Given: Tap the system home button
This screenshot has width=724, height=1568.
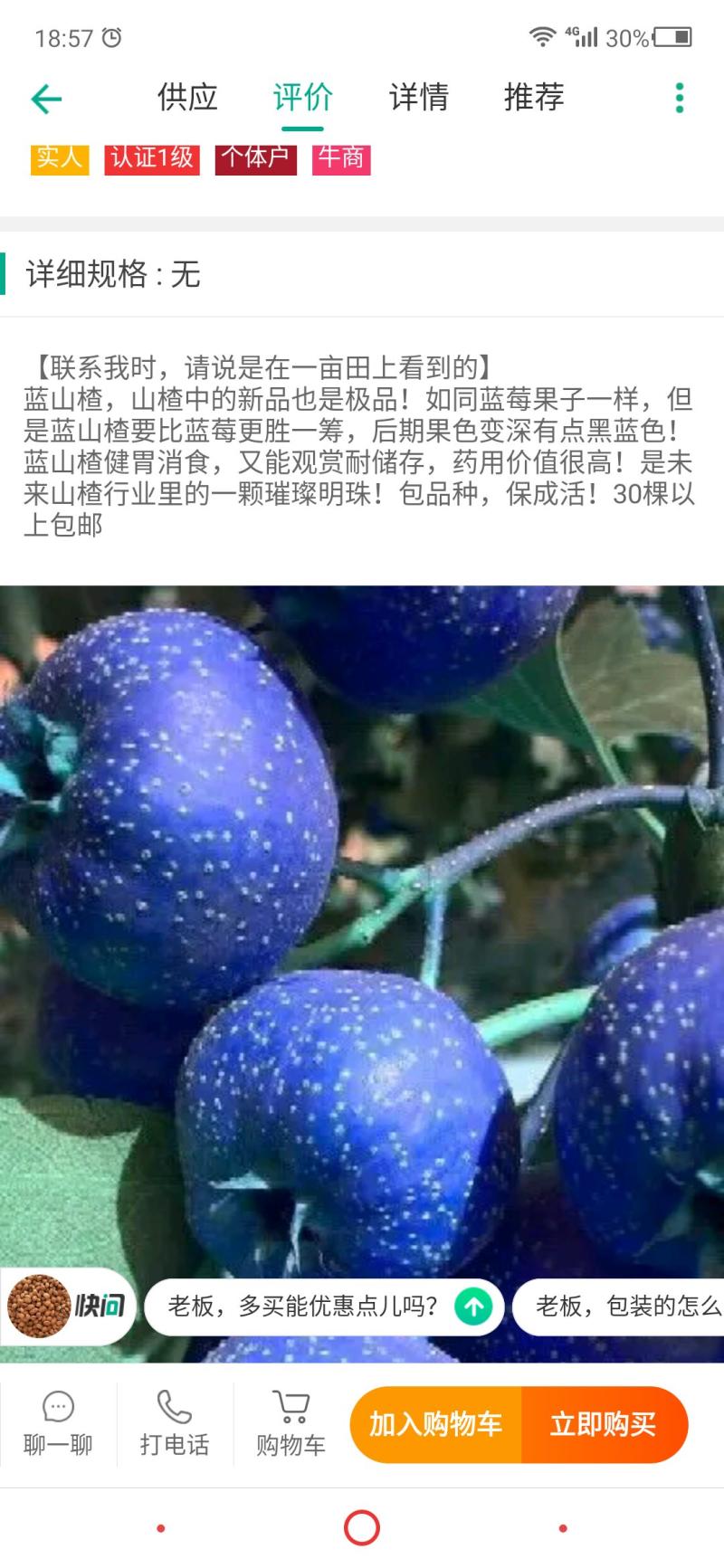Looking at the screenshot, I should [362, 1528].
